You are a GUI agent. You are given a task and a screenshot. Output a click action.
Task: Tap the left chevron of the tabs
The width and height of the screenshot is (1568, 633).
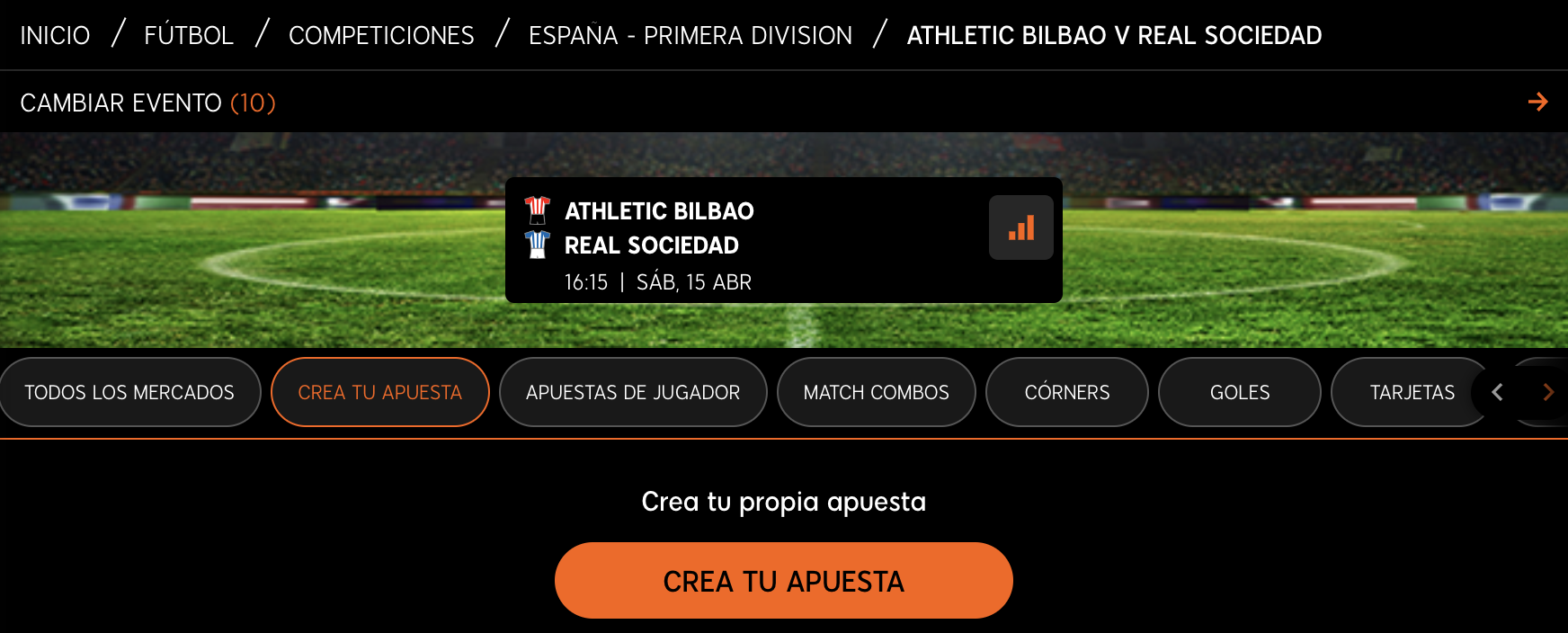(1497, 392)
